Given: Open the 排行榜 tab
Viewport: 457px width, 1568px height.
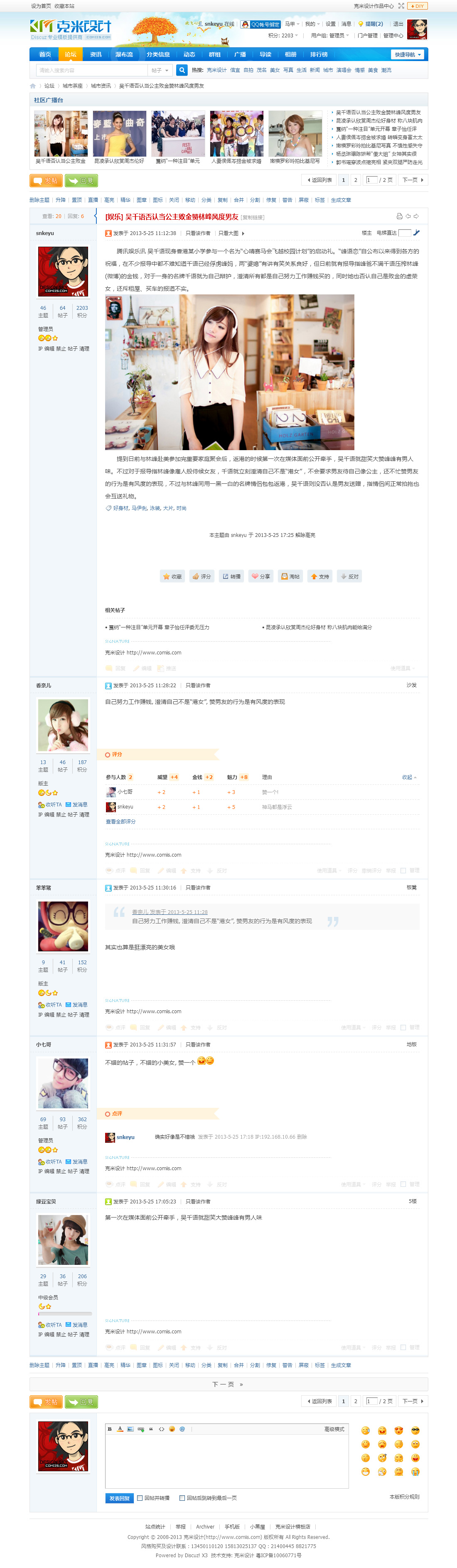Looking at the screenshot, I should tap(319, 54).
